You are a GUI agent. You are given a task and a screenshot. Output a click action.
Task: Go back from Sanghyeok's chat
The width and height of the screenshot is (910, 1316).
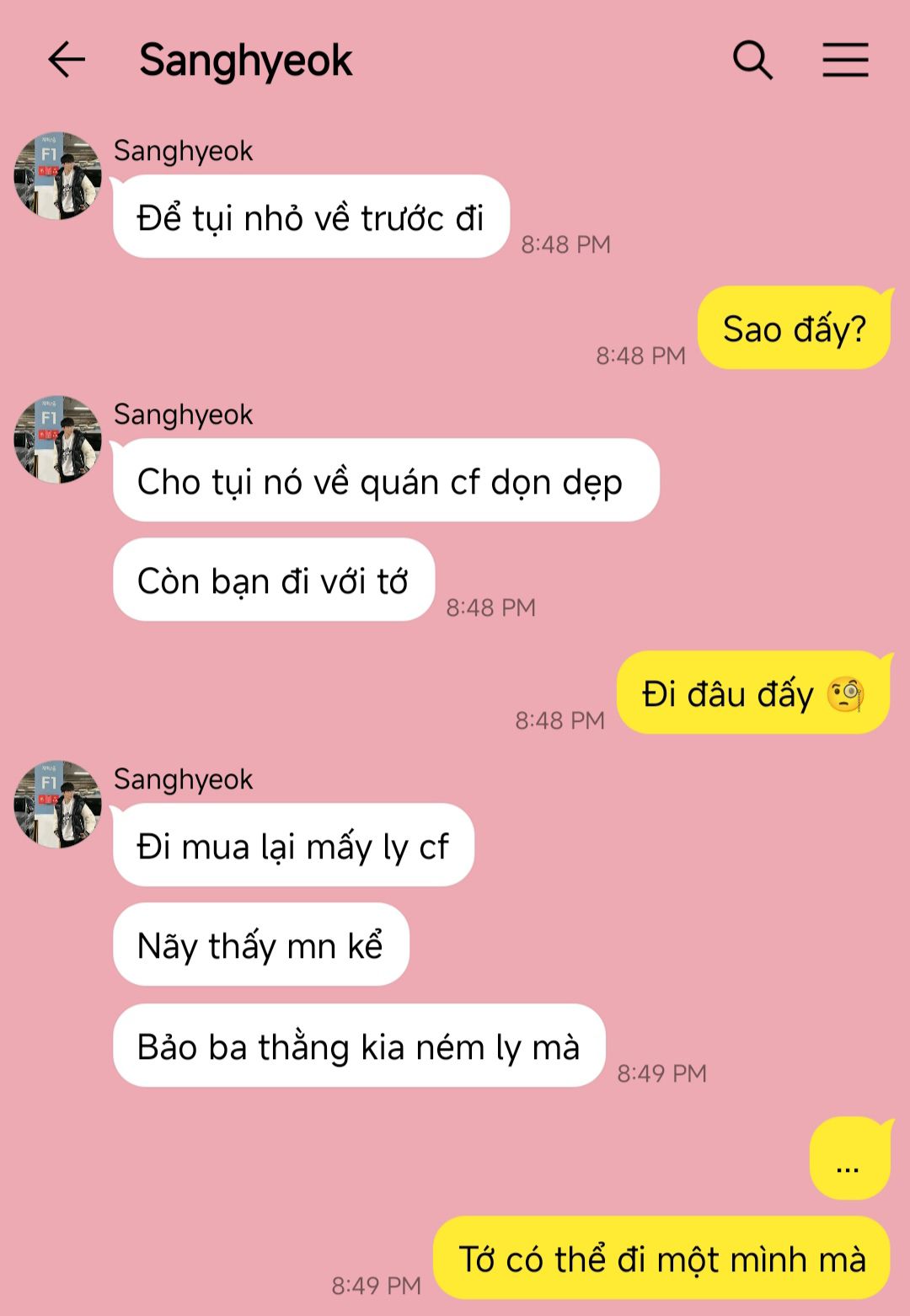click(x=67, y=61)
